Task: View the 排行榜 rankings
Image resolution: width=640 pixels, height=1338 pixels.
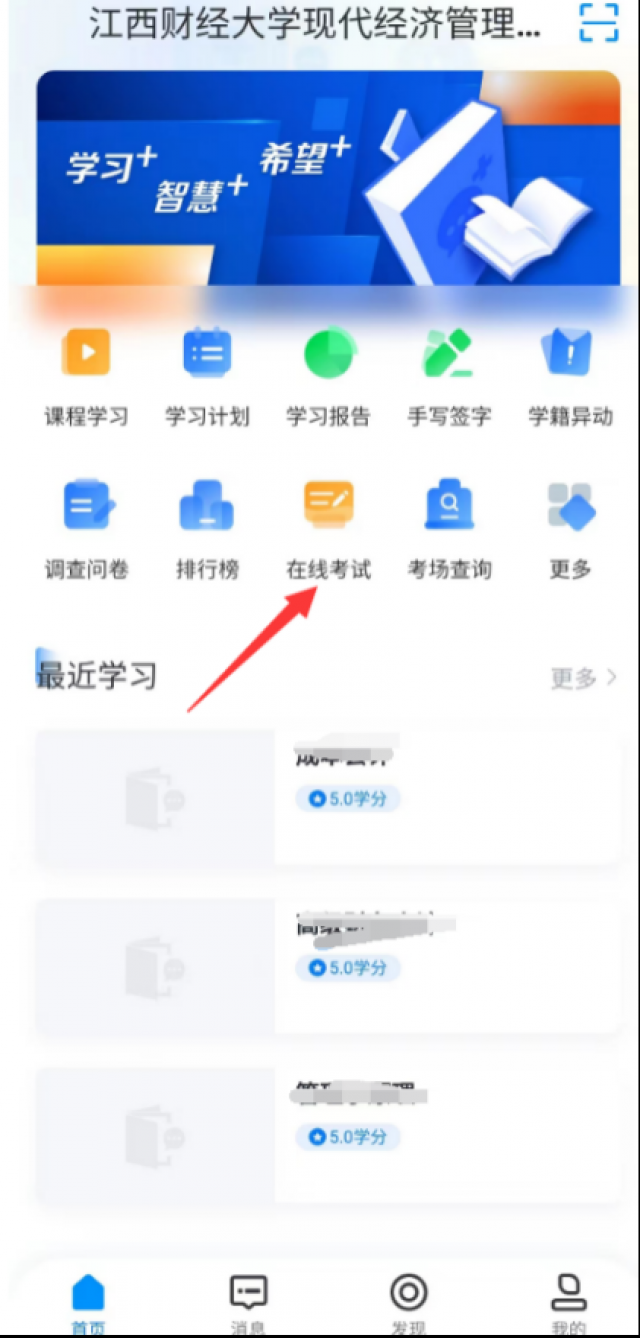Action: 207,530
